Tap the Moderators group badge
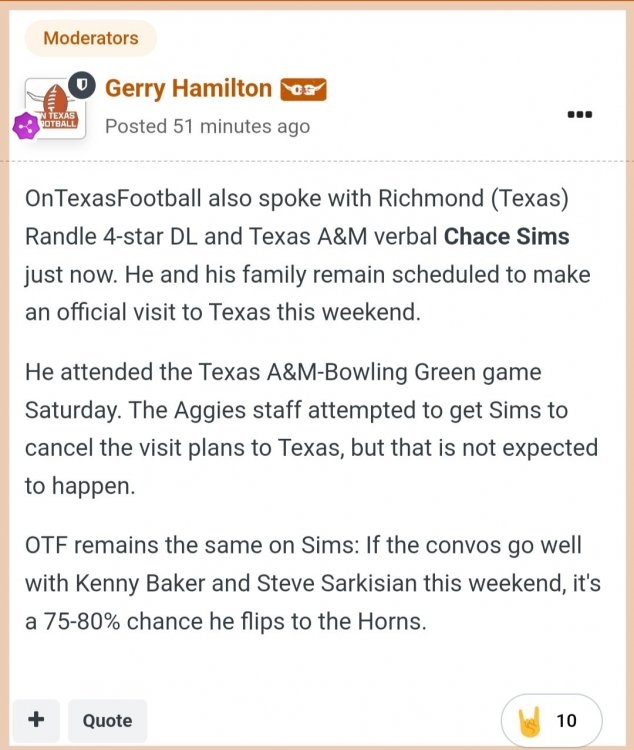 [91, 39]
